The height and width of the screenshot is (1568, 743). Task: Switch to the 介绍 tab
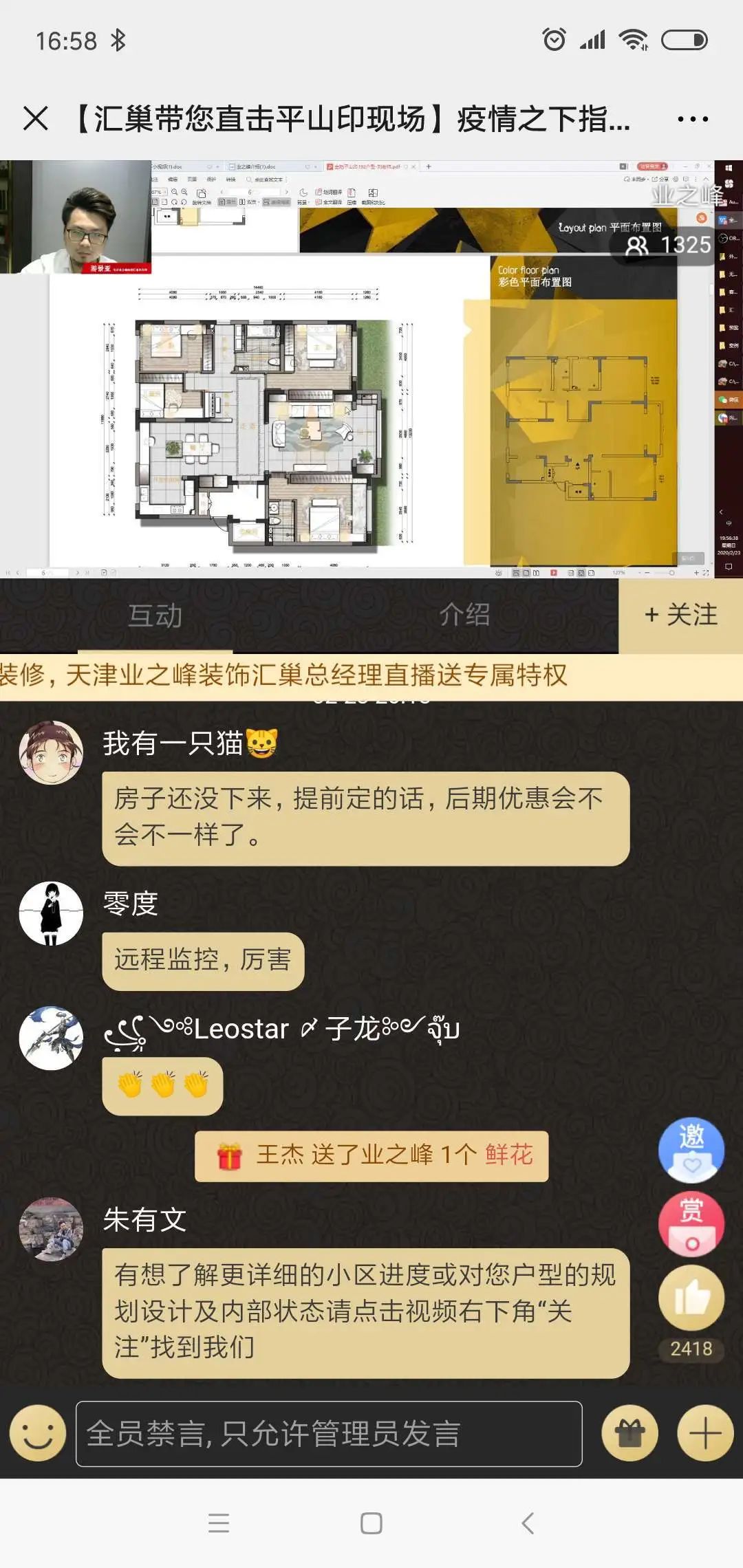464,614
